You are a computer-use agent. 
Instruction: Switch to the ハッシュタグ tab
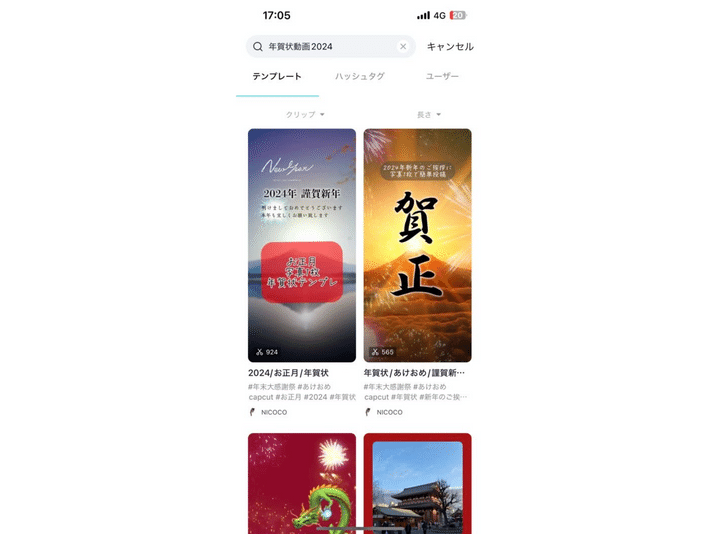click(360, 76)
